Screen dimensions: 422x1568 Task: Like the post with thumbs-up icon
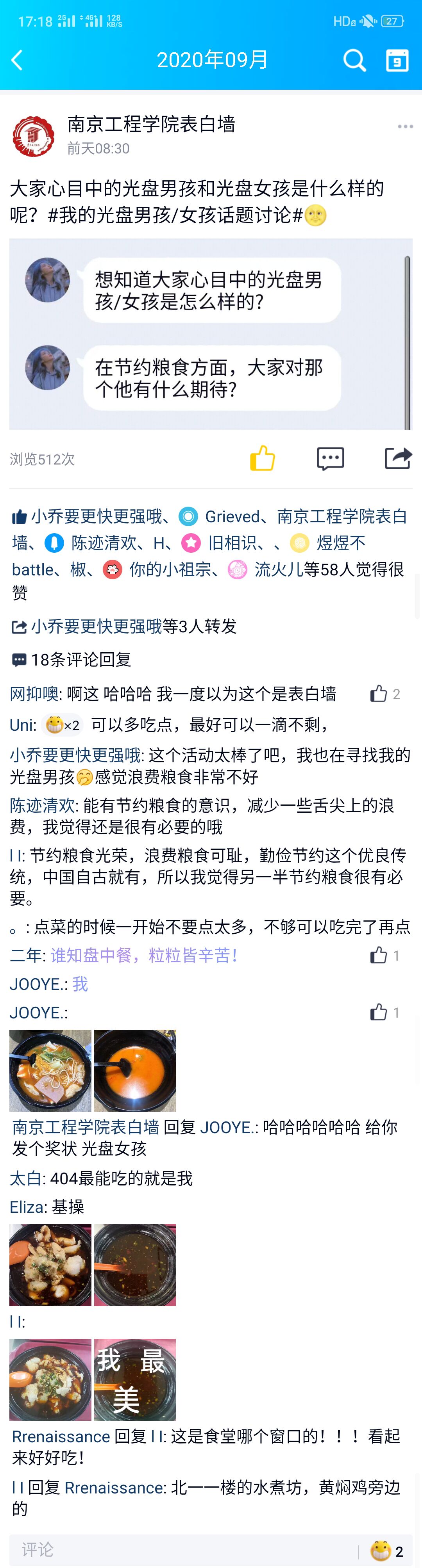[x=263, y=458]
